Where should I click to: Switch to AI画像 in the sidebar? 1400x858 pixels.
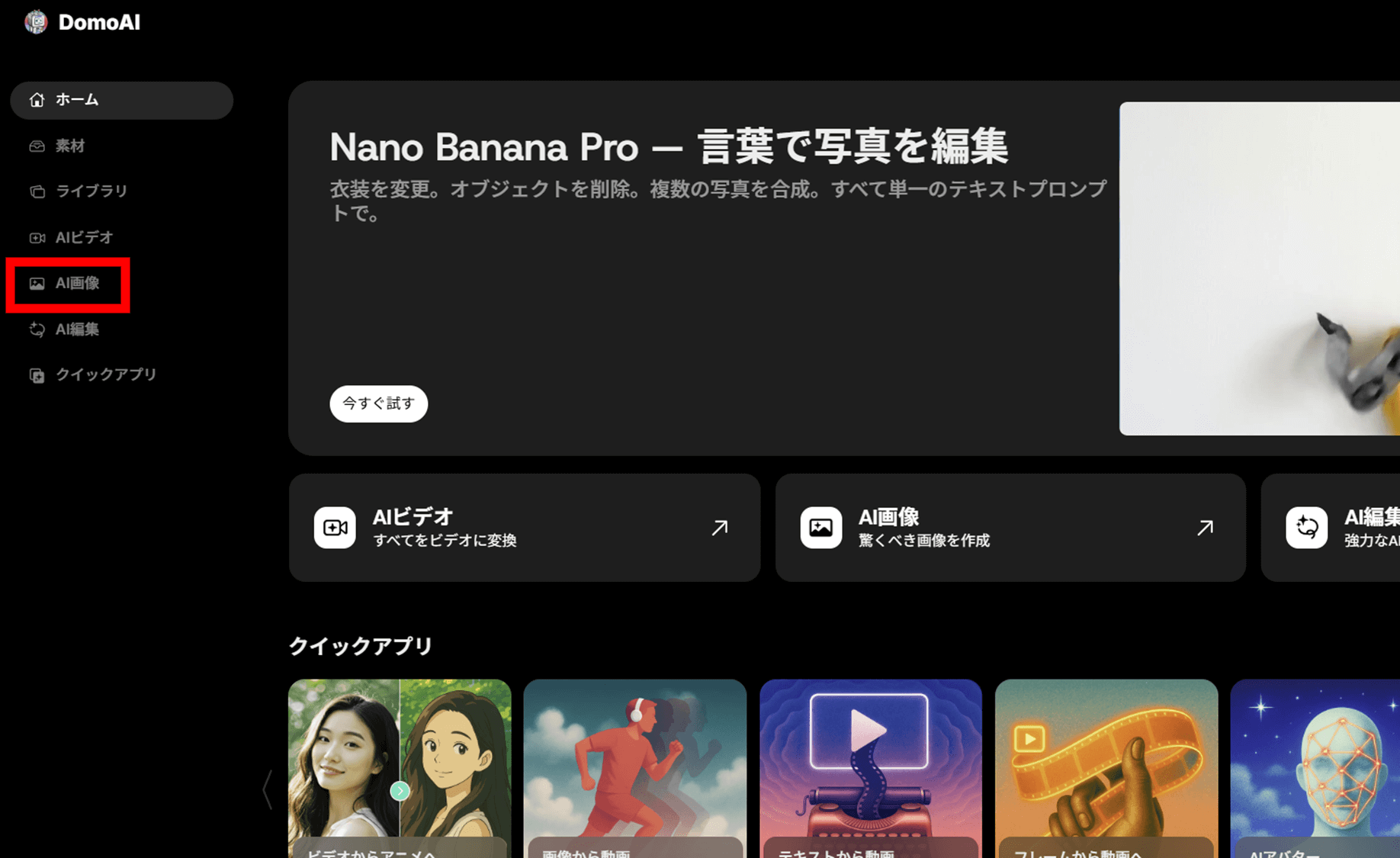77,284
